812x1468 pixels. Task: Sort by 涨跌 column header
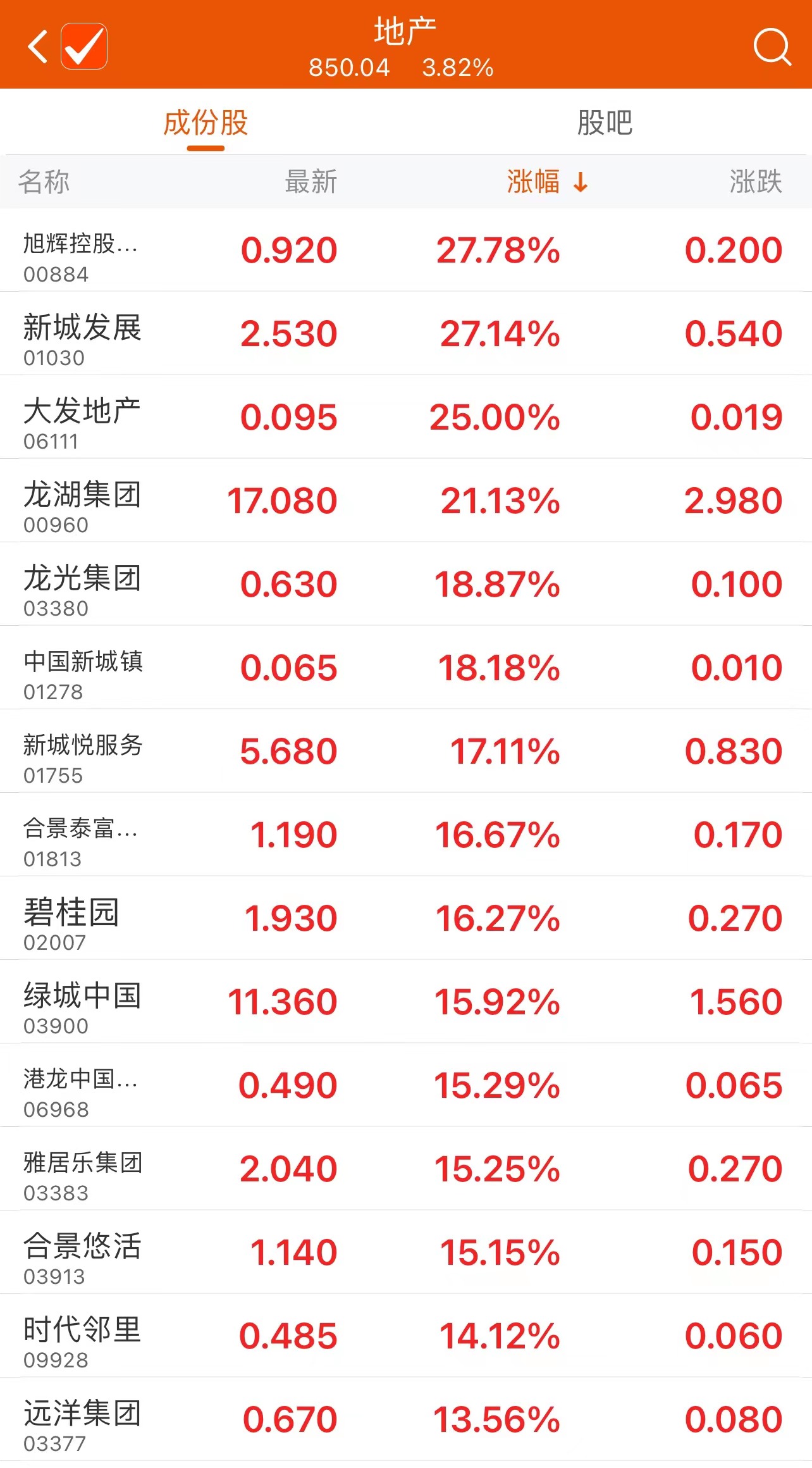coord(755,182)
